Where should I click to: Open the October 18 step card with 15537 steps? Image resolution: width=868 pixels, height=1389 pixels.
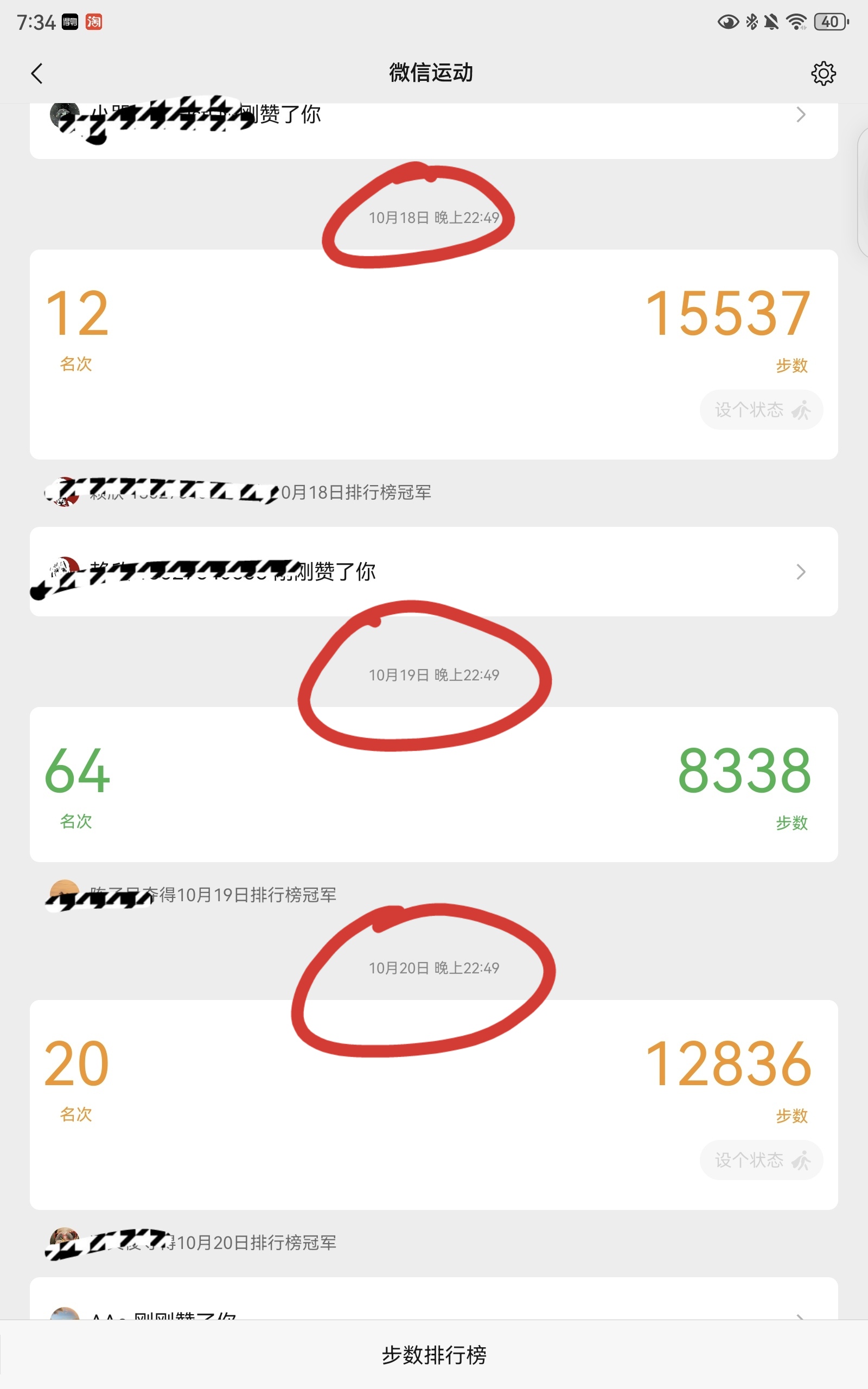tap(434, 354)
